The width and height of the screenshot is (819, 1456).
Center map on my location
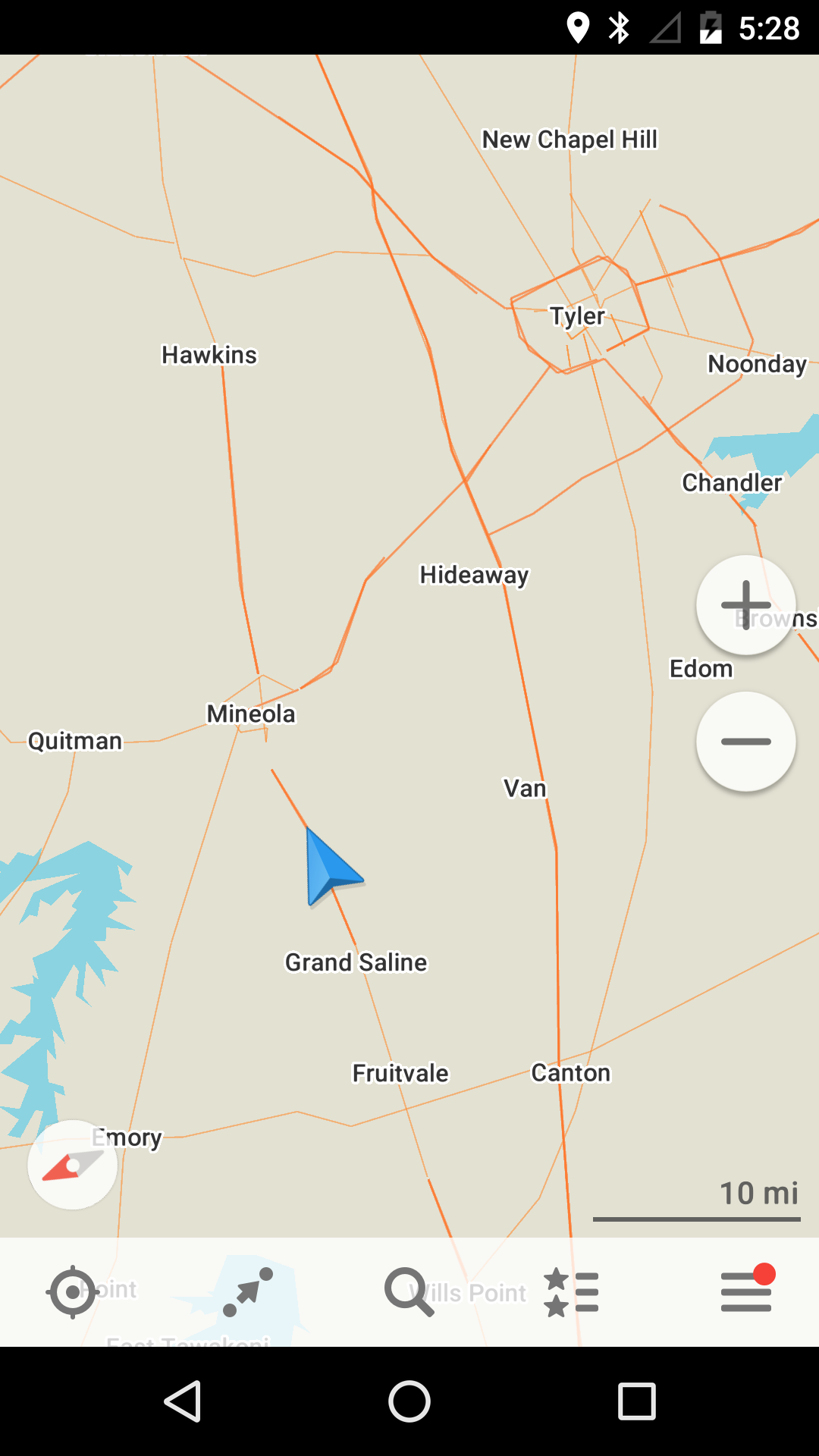click(72, 1291)
